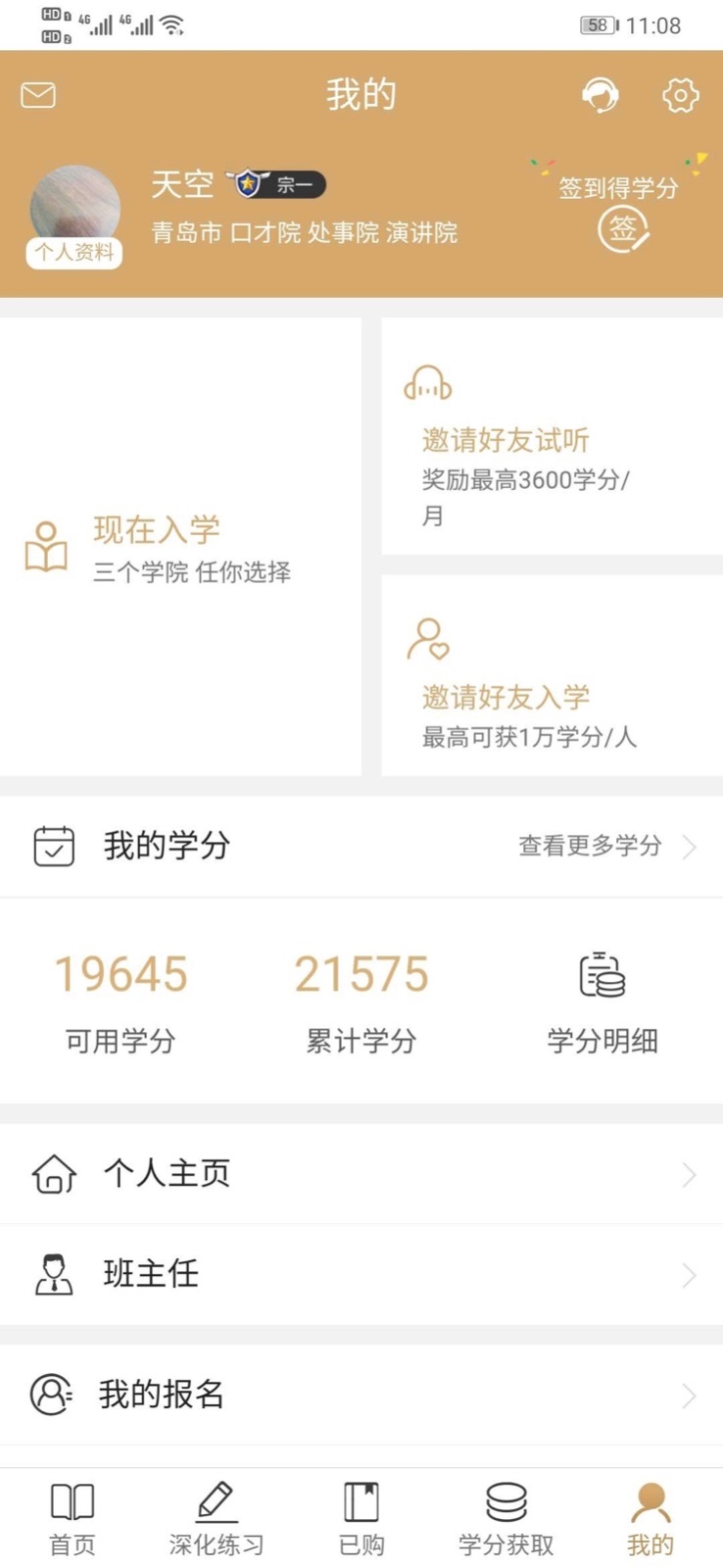723x1568 pixels.
Task: Select the 宗一 badge label
Action: click(x=277, y=184)
